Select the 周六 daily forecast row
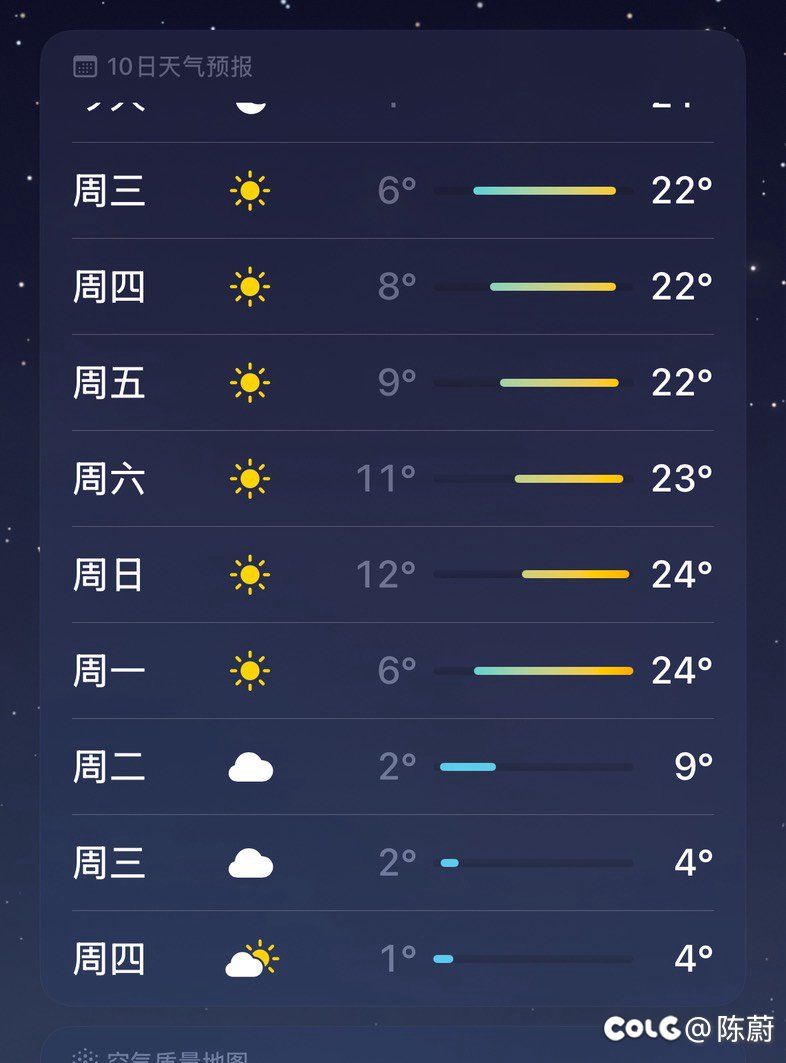Screen dimensions: 786x1063 pyautogui.click(x=390, y=478)
